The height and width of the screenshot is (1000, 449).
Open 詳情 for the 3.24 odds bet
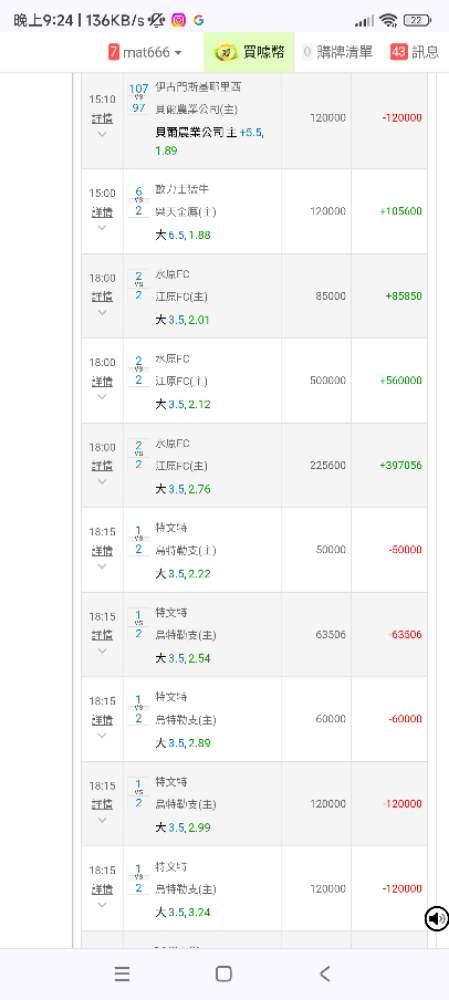click(102, 889)
